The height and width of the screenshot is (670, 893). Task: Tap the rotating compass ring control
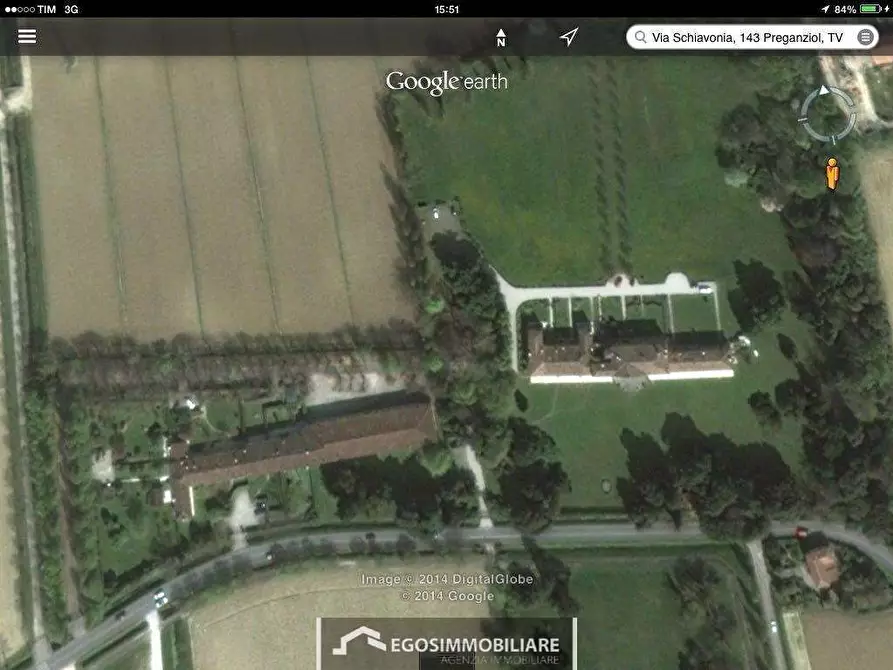click(828, 114)
